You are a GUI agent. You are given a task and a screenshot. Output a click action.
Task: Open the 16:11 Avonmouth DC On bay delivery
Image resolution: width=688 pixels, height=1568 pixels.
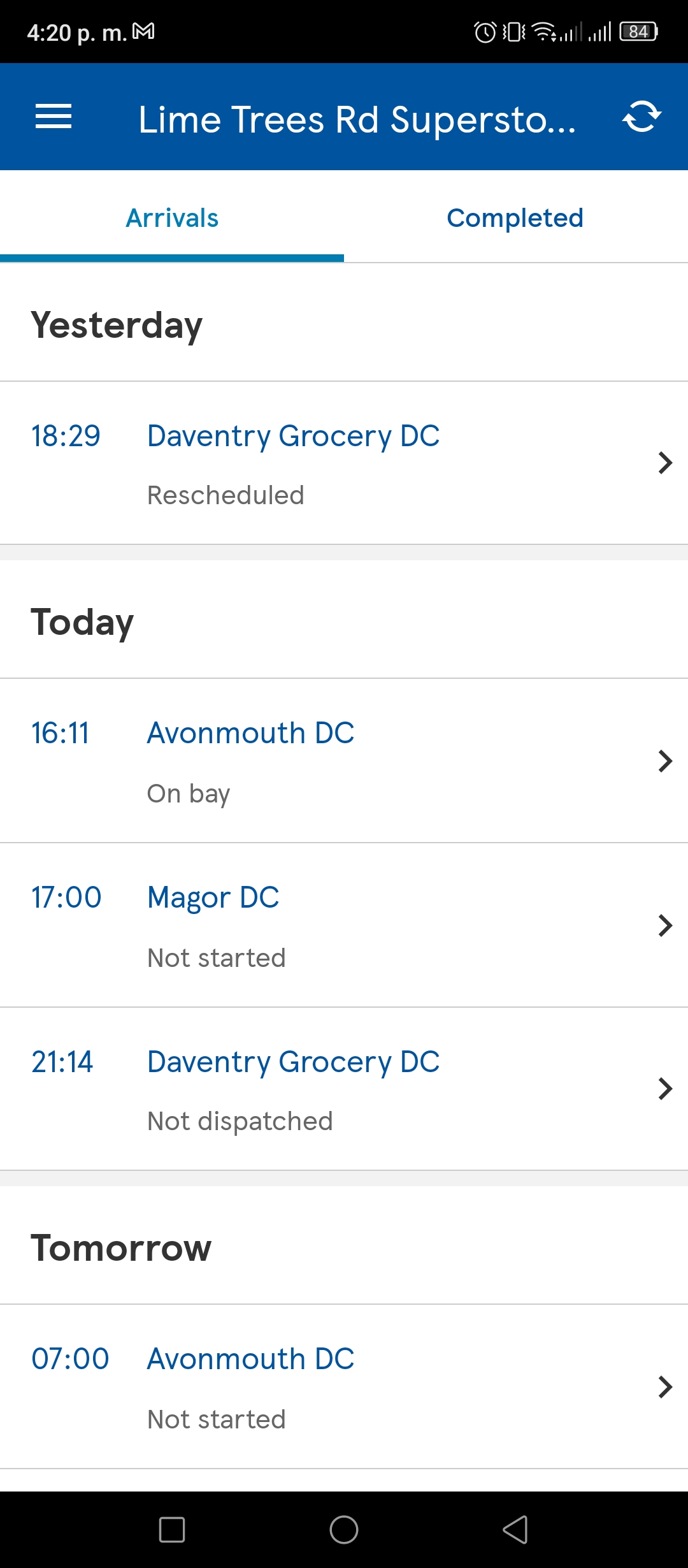coord(344,761)
